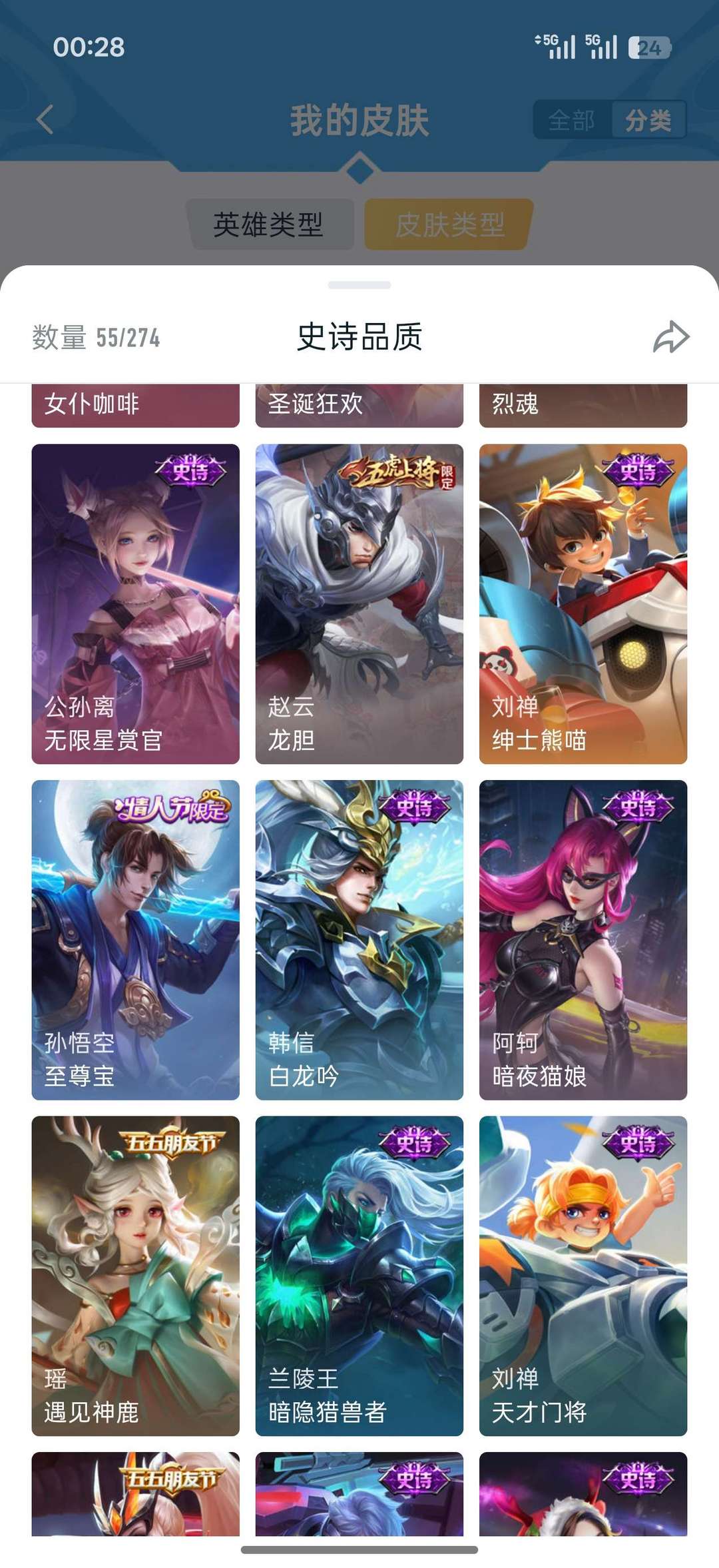This screenshot has width=719, height=1568.
Task: Open 刘禅's 绅士熊喵 skin details
Action: (583, 606)
